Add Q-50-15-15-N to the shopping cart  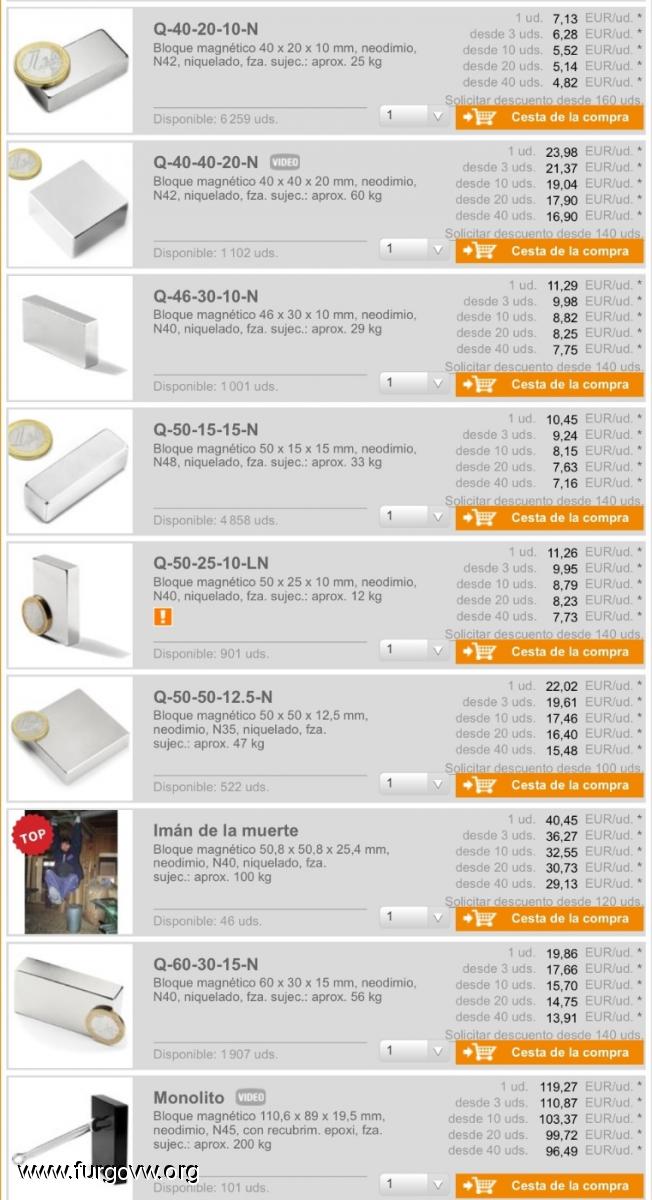[x=549, y=518]
